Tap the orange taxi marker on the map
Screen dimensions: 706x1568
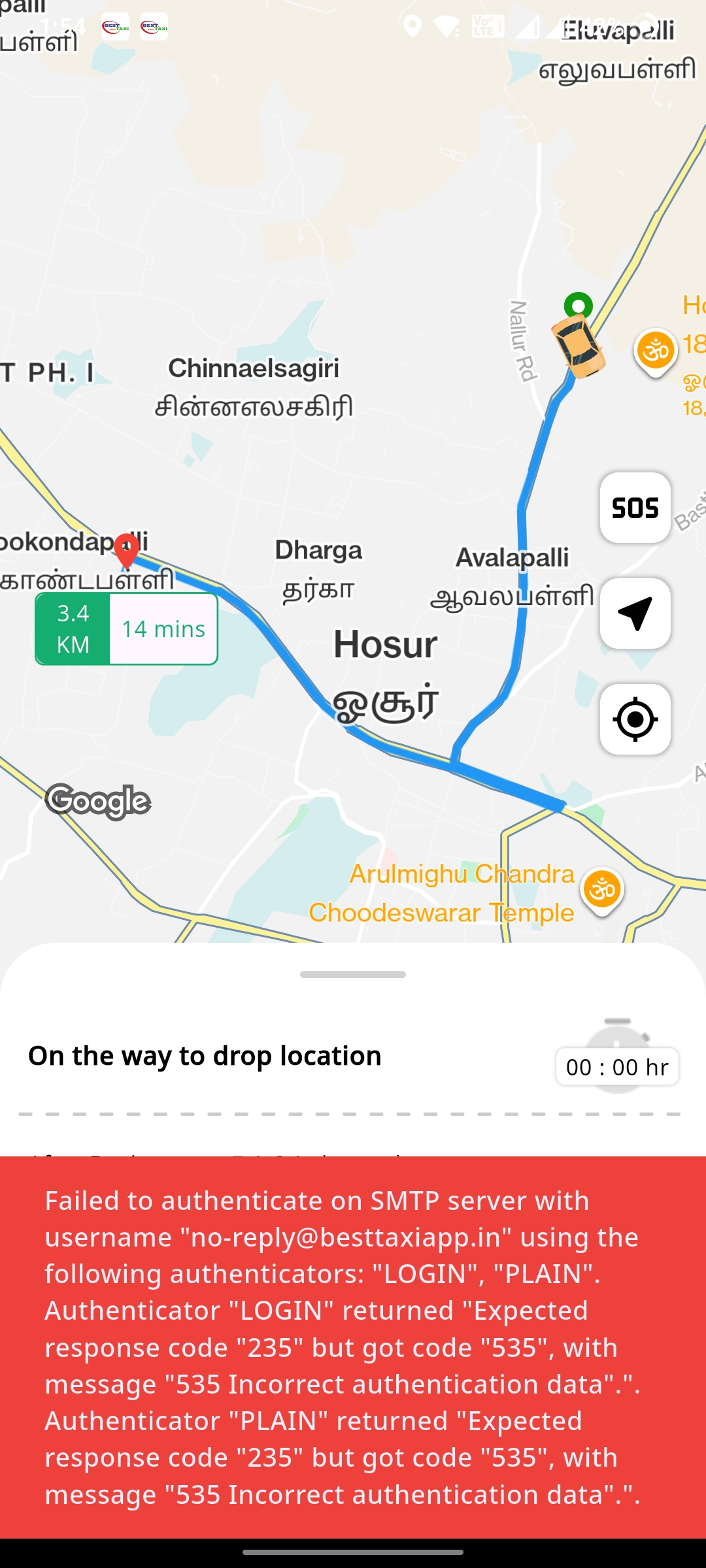point(578,346)
